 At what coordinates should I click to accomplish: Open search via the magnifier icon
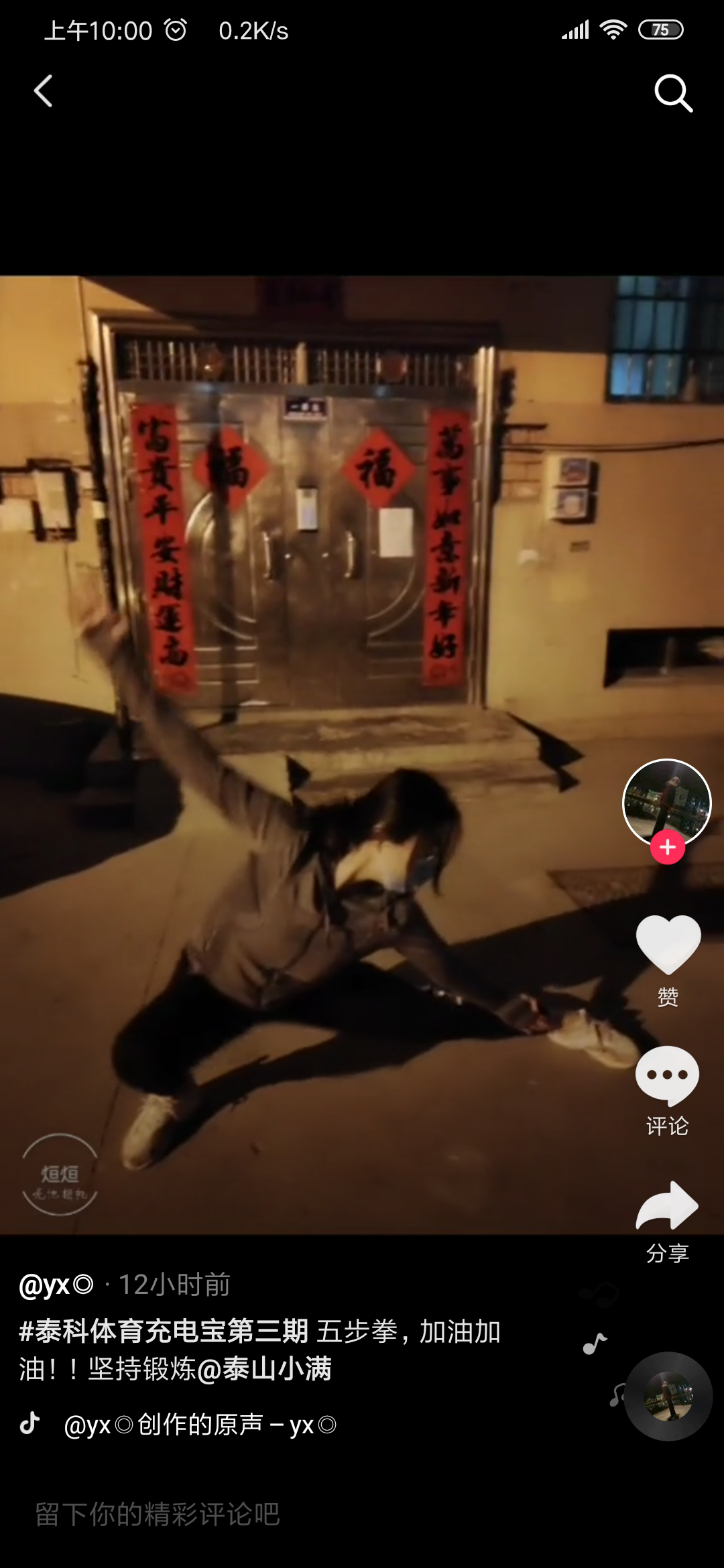(x=672, y=92)
